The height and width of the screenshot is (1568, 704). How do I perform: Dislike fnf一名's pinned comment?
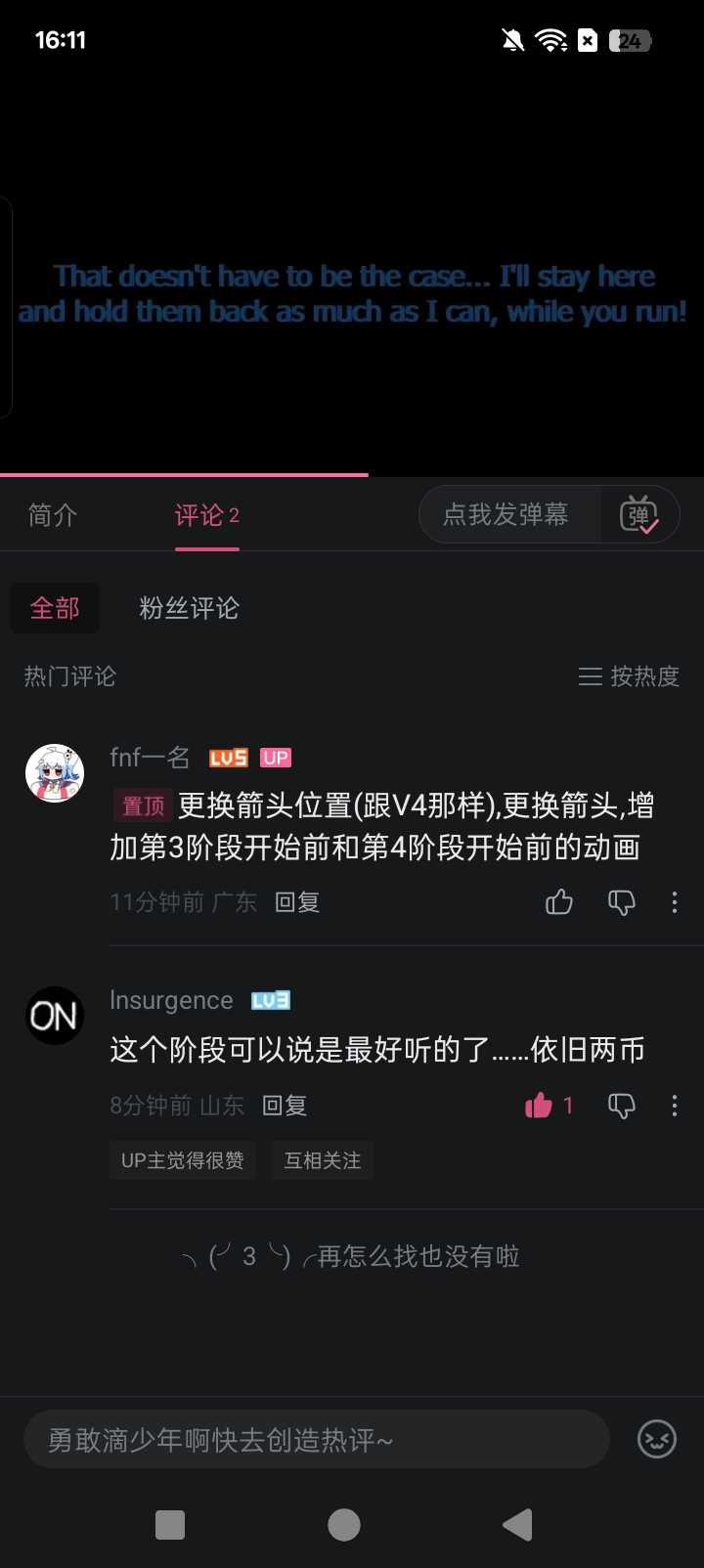(x=622, y=902)
